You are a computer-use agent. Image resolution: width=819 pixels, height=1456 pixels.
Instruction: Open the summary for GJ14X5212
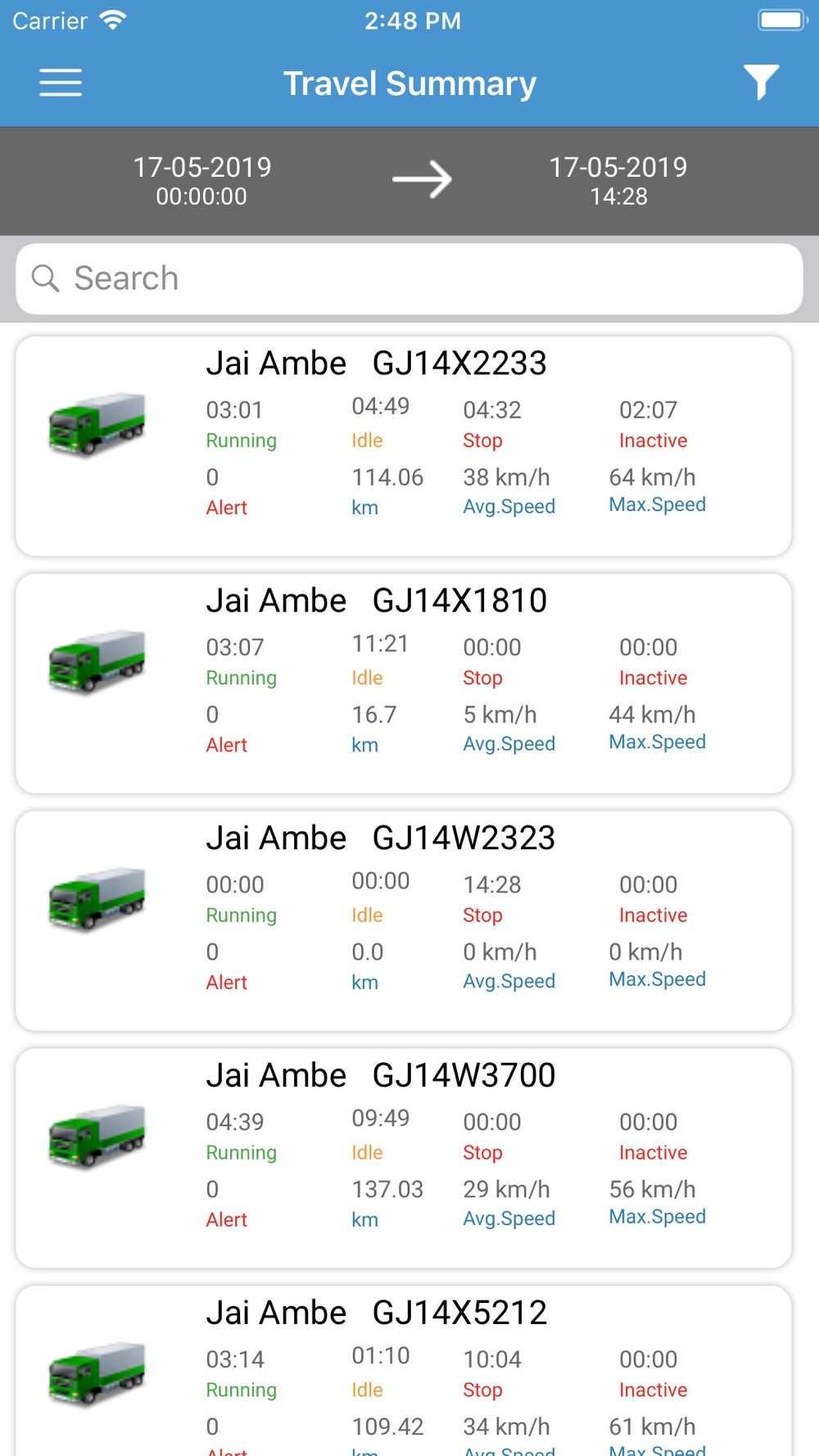404,1372
